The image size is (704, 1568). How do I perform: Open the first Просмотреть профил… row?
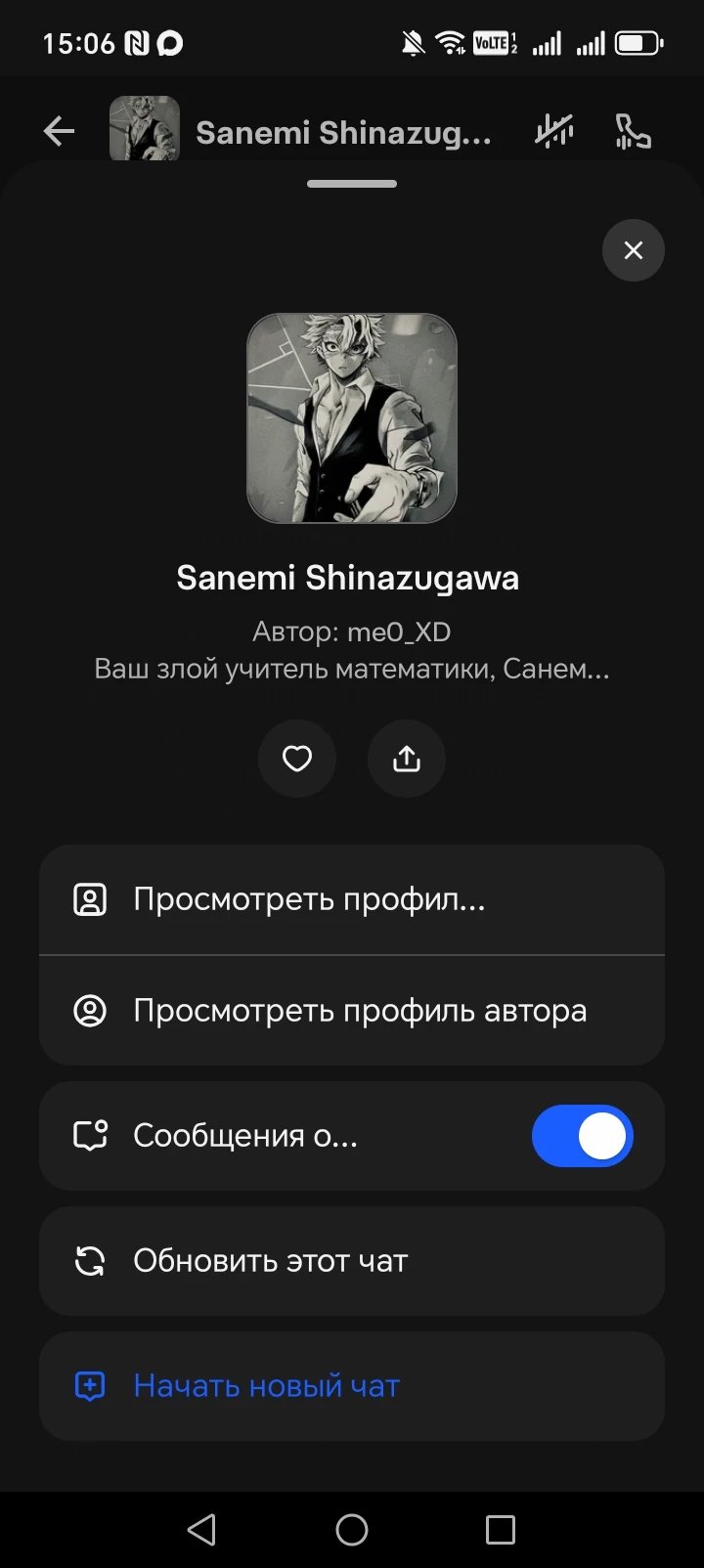pos(351,899)
